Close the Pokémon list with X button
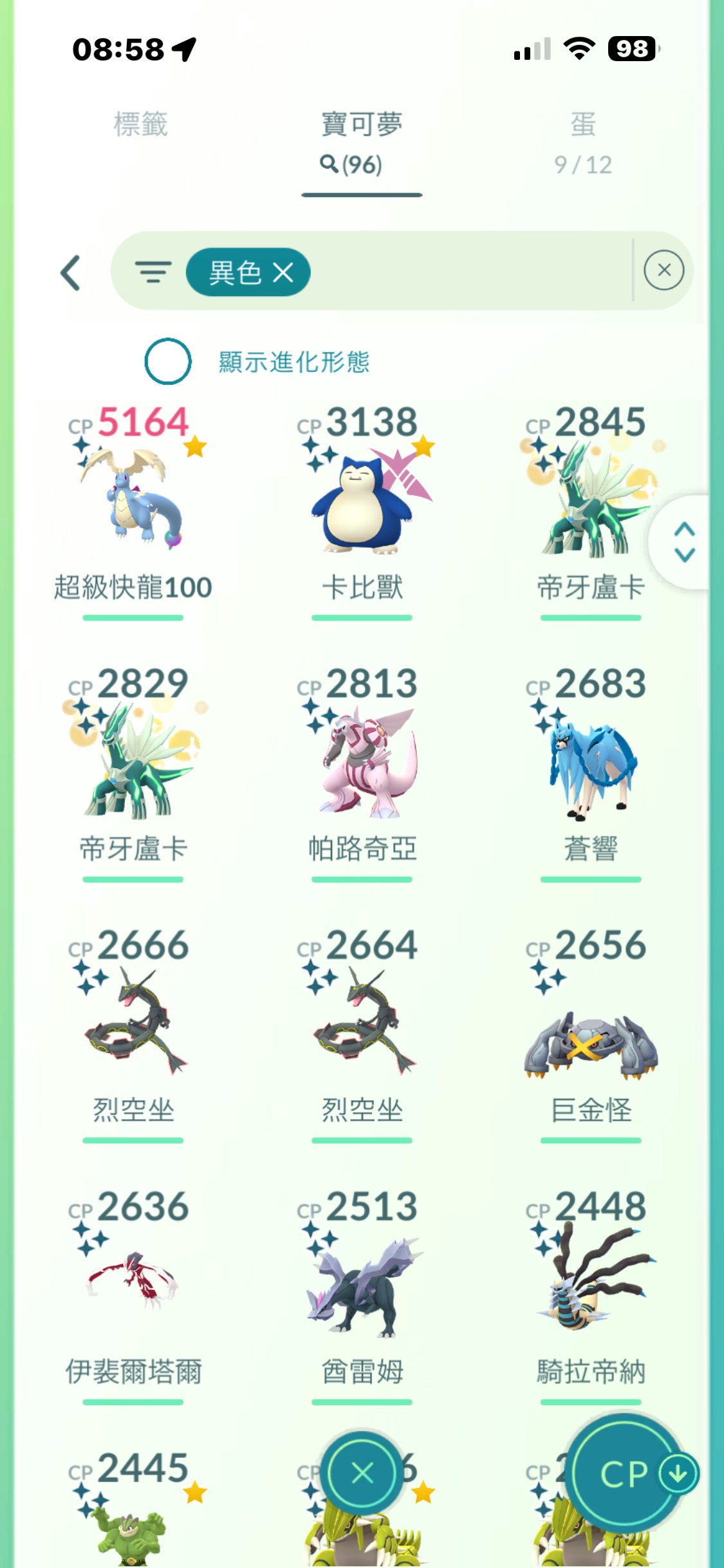This screenshot has width=724, height=1568. point(362,1473)
